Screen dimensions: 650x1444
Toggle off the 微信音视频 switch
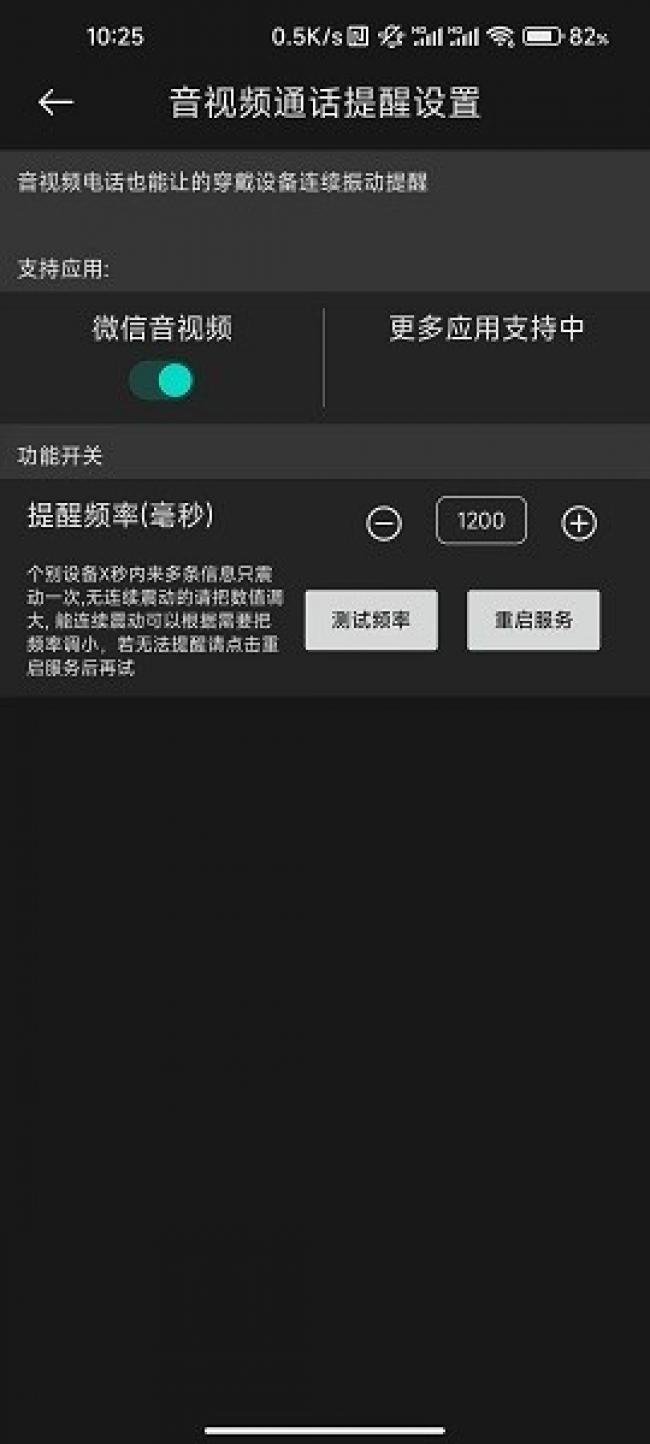coord(162,381)
